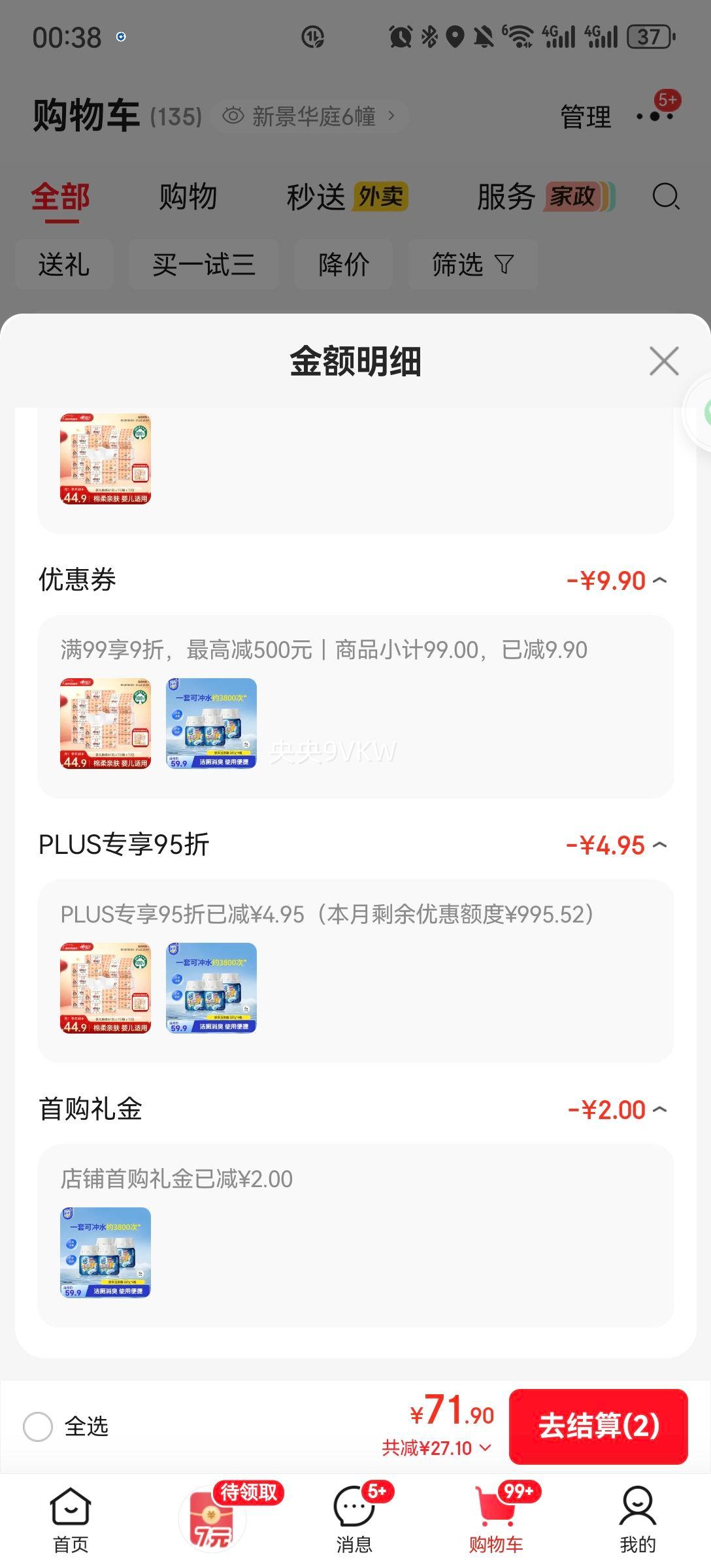Select the 购物车 cart icon
Viewport: 711px width, 1568px height.
point(497,1506)
